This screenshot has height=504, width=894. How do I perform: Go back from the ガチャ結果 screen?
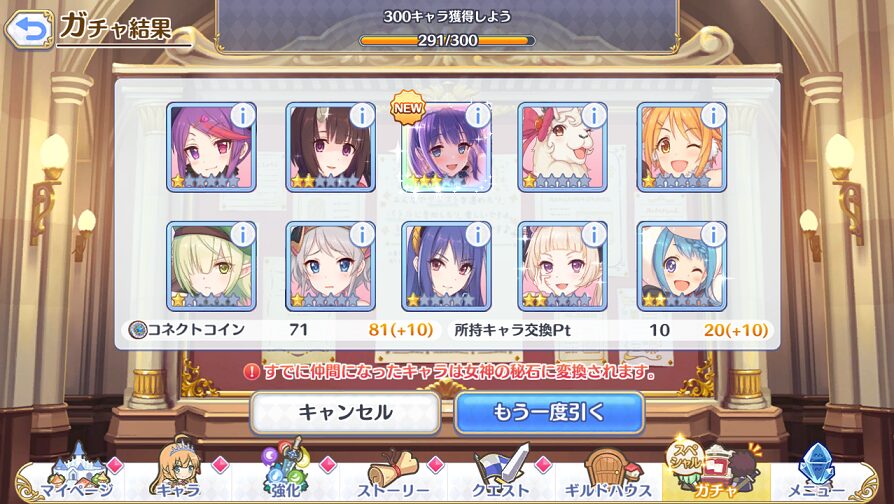[x=28, y=29]
